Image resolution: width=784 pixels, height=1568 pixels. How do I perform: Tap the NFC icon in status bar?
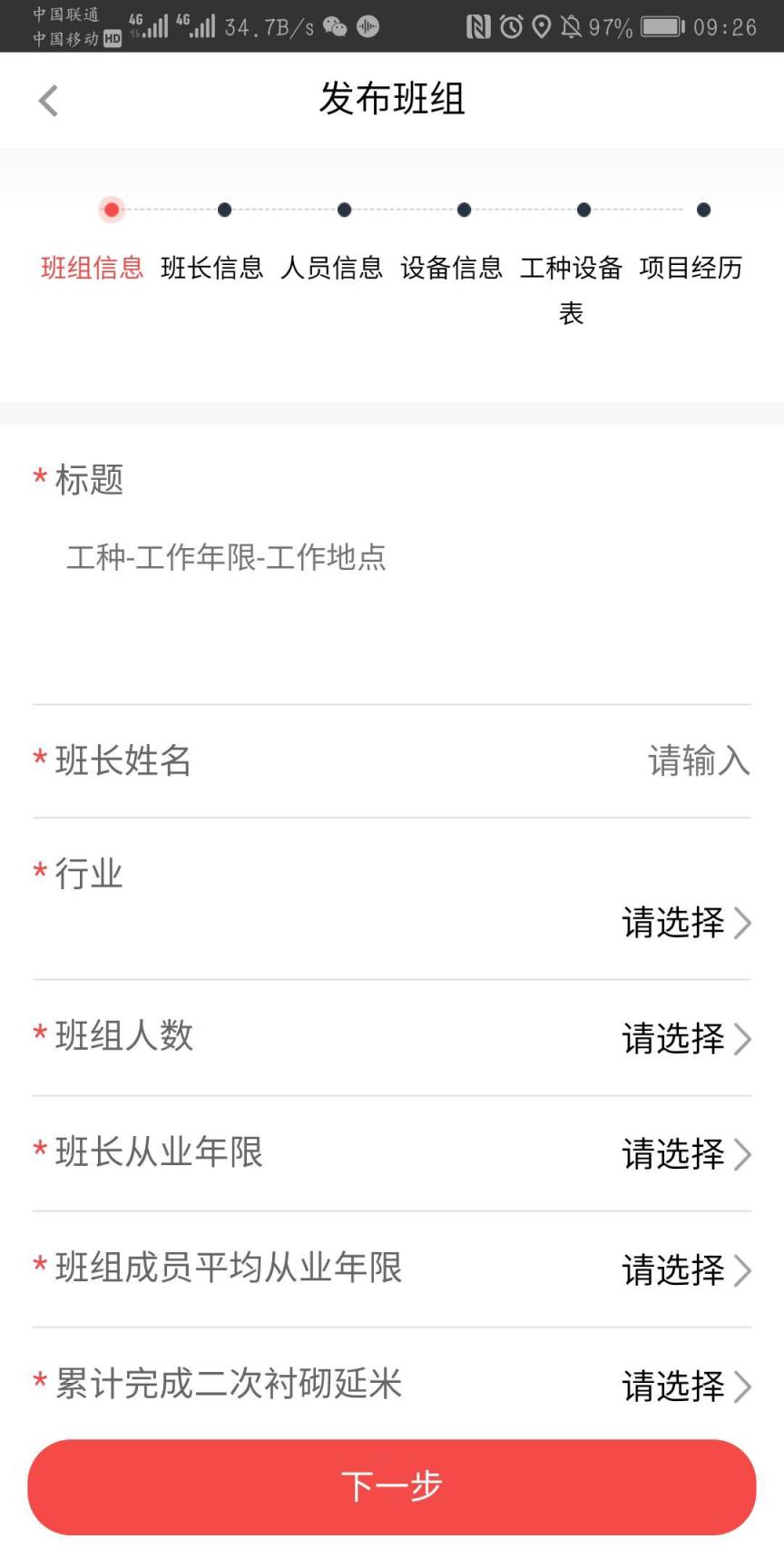pyautogui.click(x=479, y=27)
